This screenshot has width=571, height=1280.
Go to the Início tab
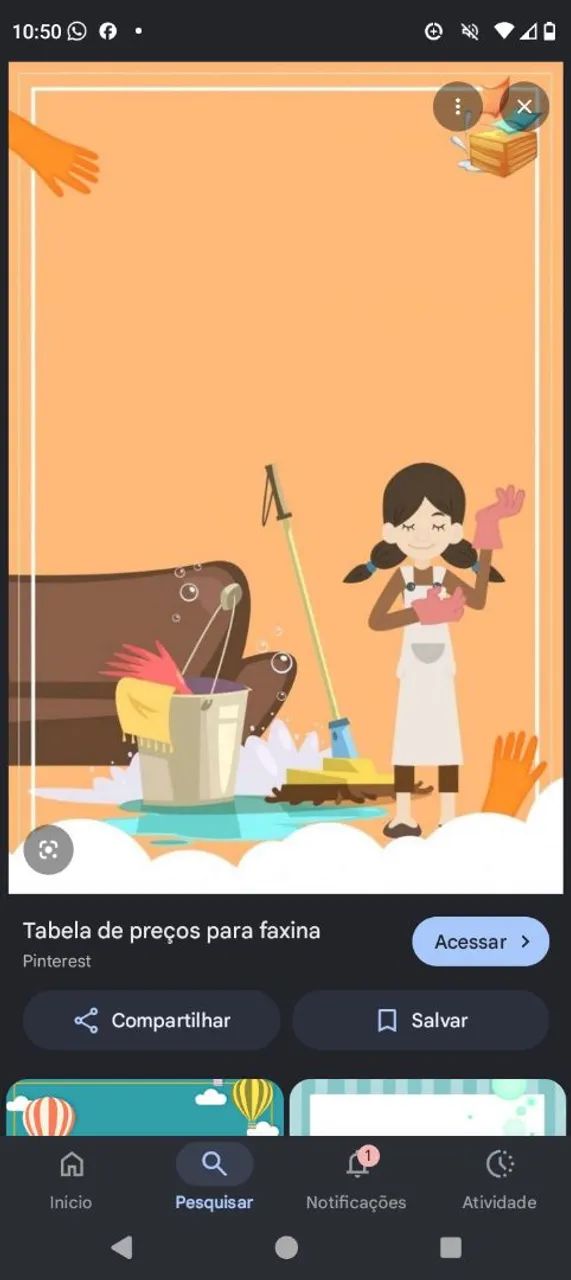tap(71, 1180)
